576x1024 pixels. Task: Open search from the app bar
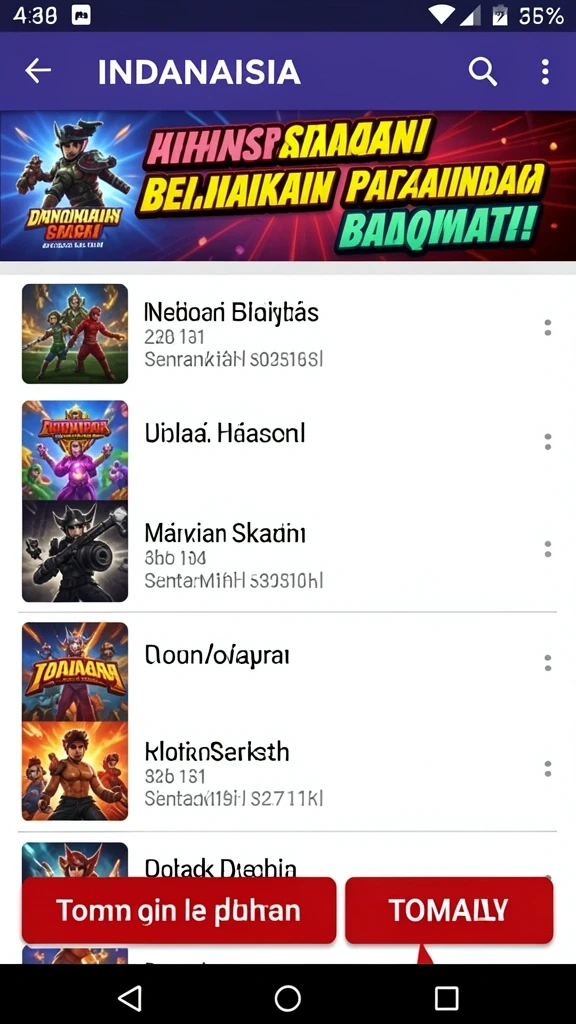[x=483, y=72]
